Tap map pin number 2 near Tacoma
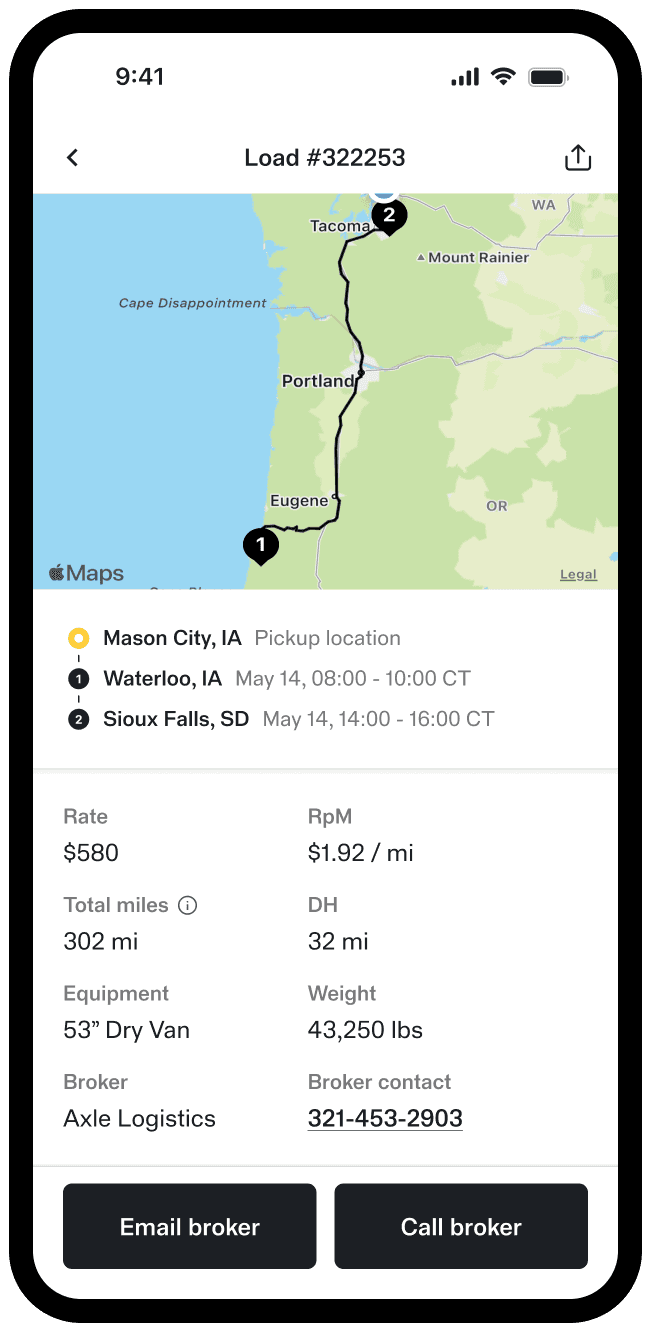This screenshot has width=651, height=1331. (x=389, y=214)
